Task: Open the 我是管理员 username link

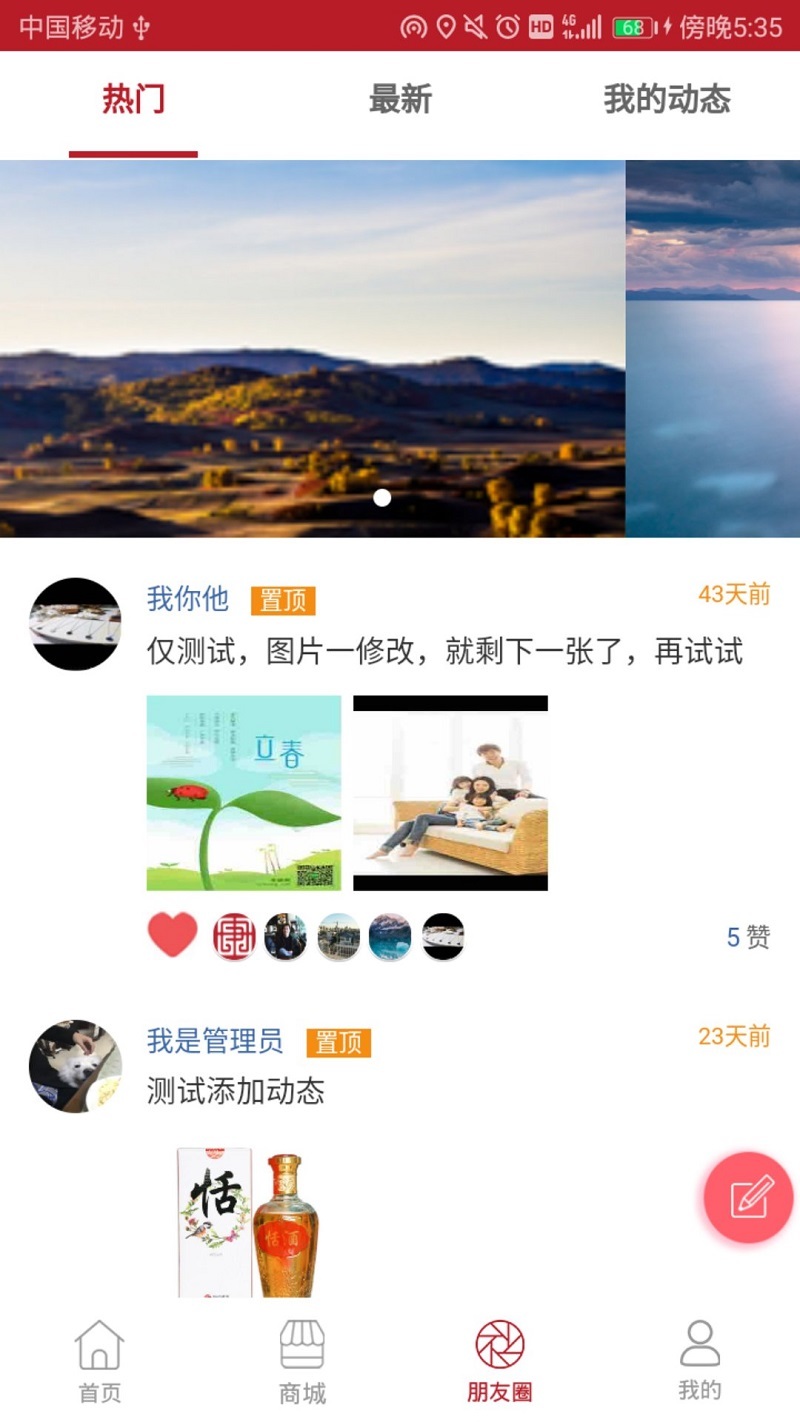Action: click(215, 1041)
